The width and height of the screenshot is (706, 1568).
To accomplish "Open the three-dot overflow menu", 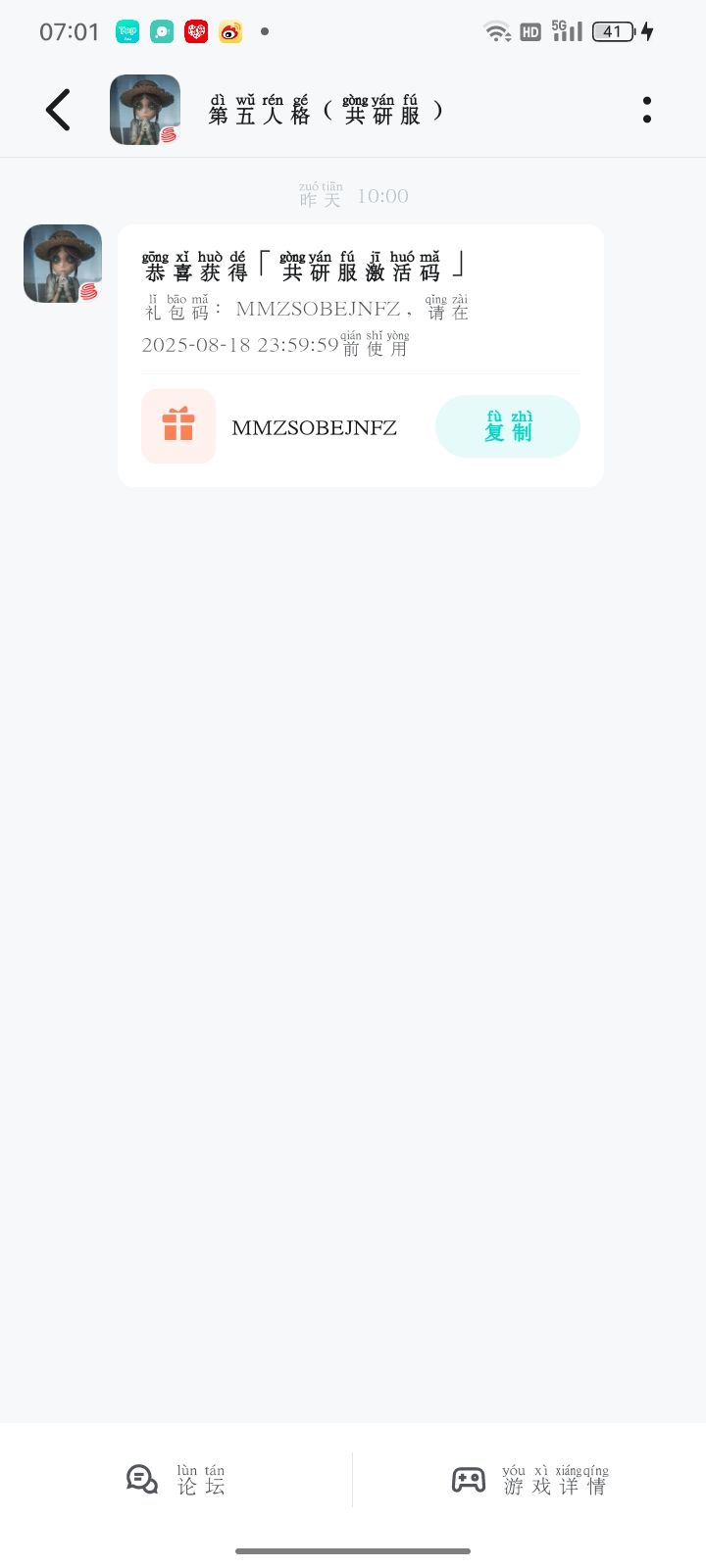I will (x=646, y=109).
